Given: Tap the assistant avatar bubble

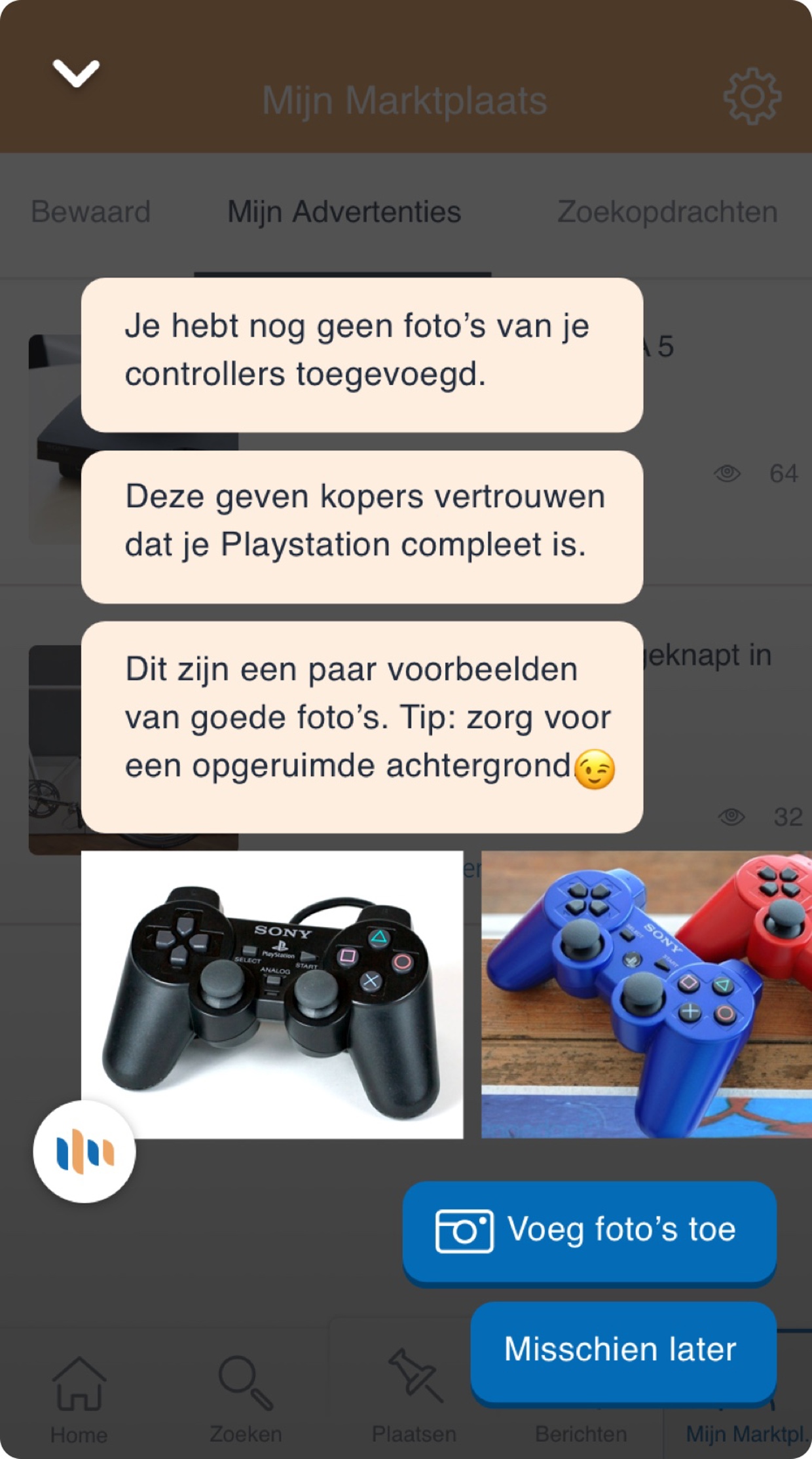Looking at the screenshot, I should [84, 1151].
